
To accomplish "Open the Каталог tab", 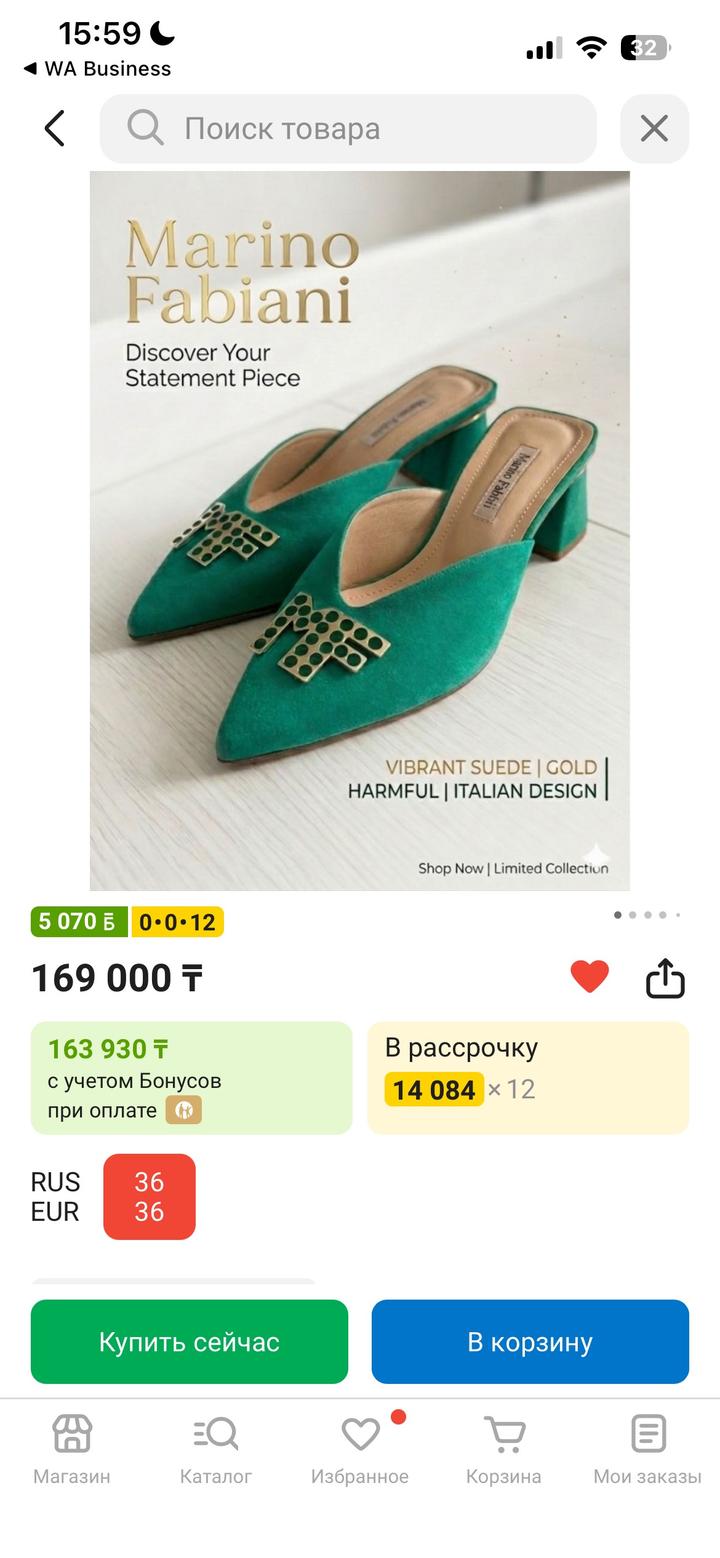I will [216, 1448].
